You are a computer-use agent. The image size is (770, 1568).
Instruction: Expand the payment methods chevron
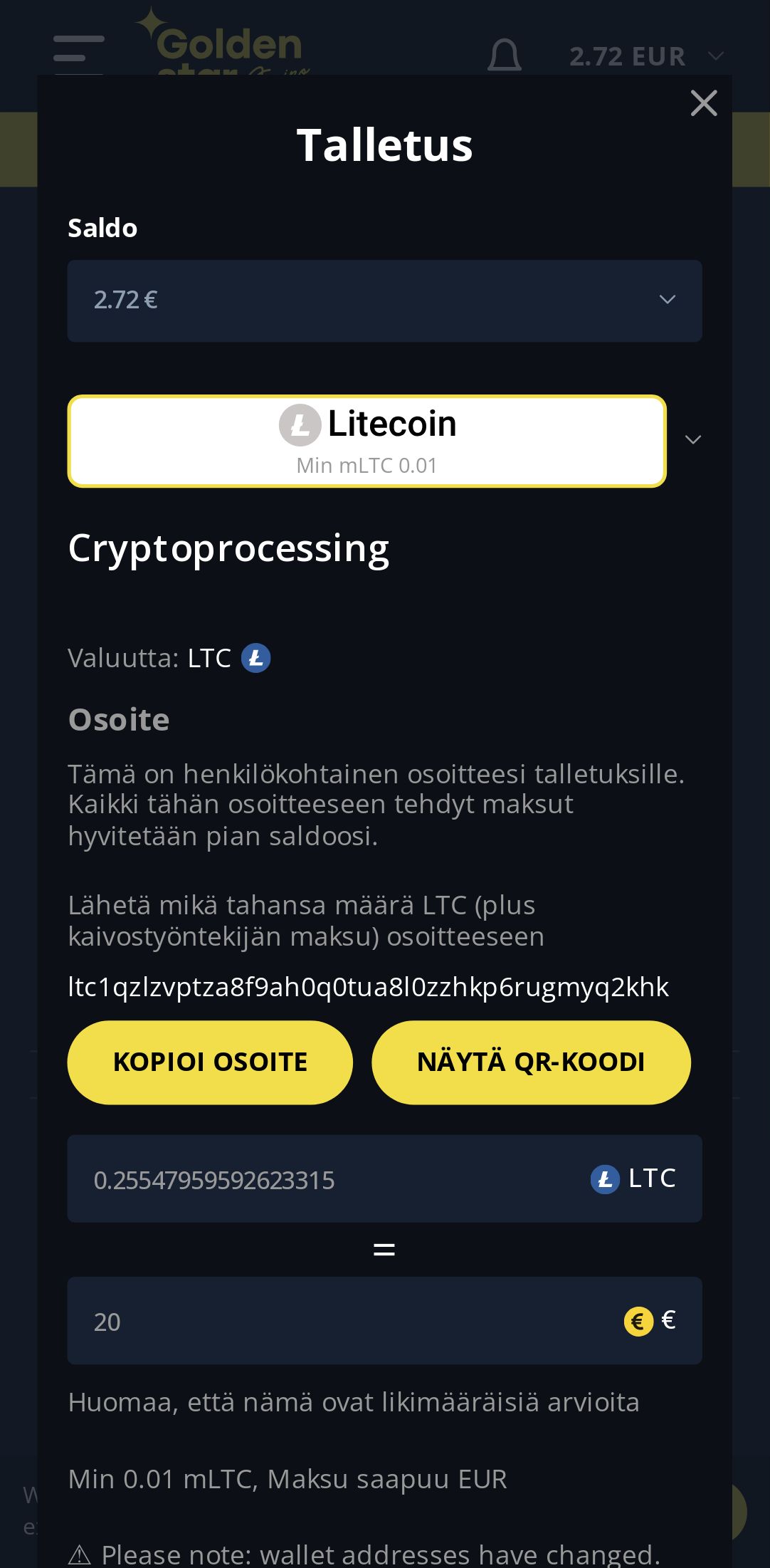click(x=692, y=440)
